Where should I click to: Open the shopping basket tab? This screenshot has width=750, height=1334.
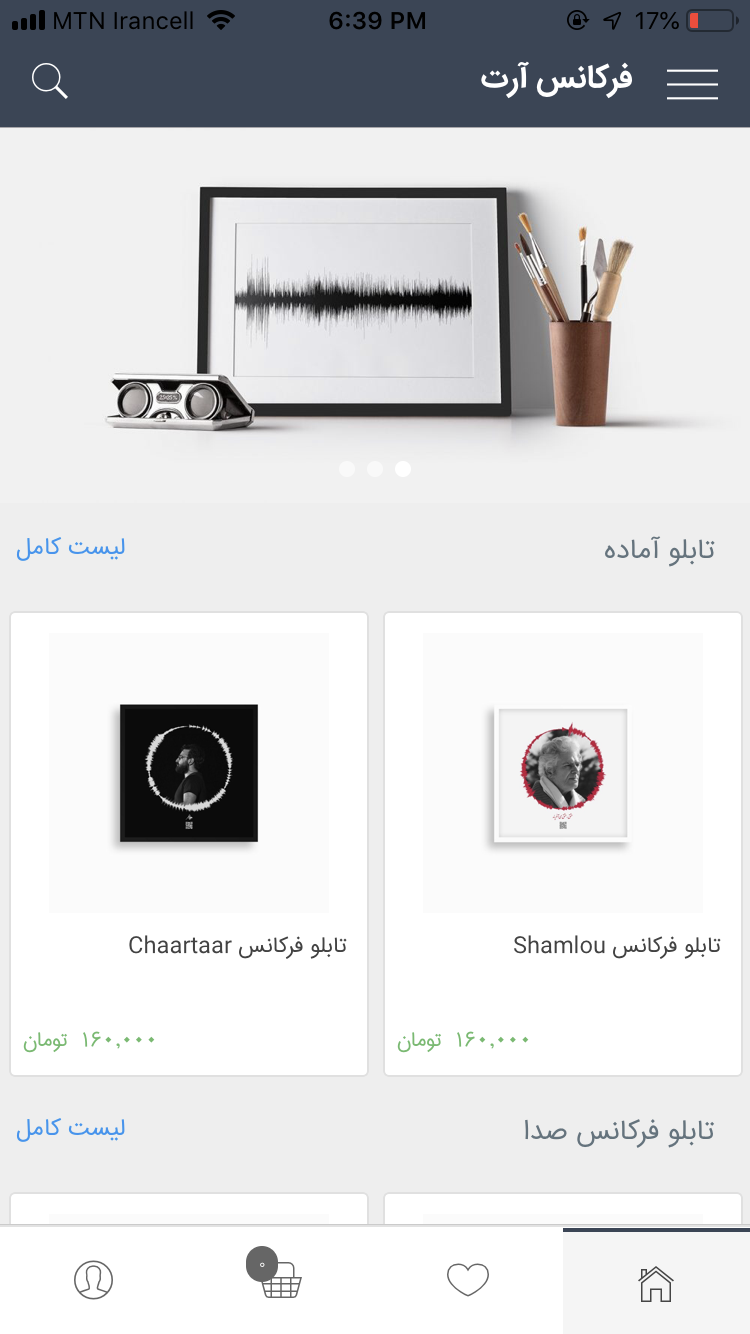280,1280
